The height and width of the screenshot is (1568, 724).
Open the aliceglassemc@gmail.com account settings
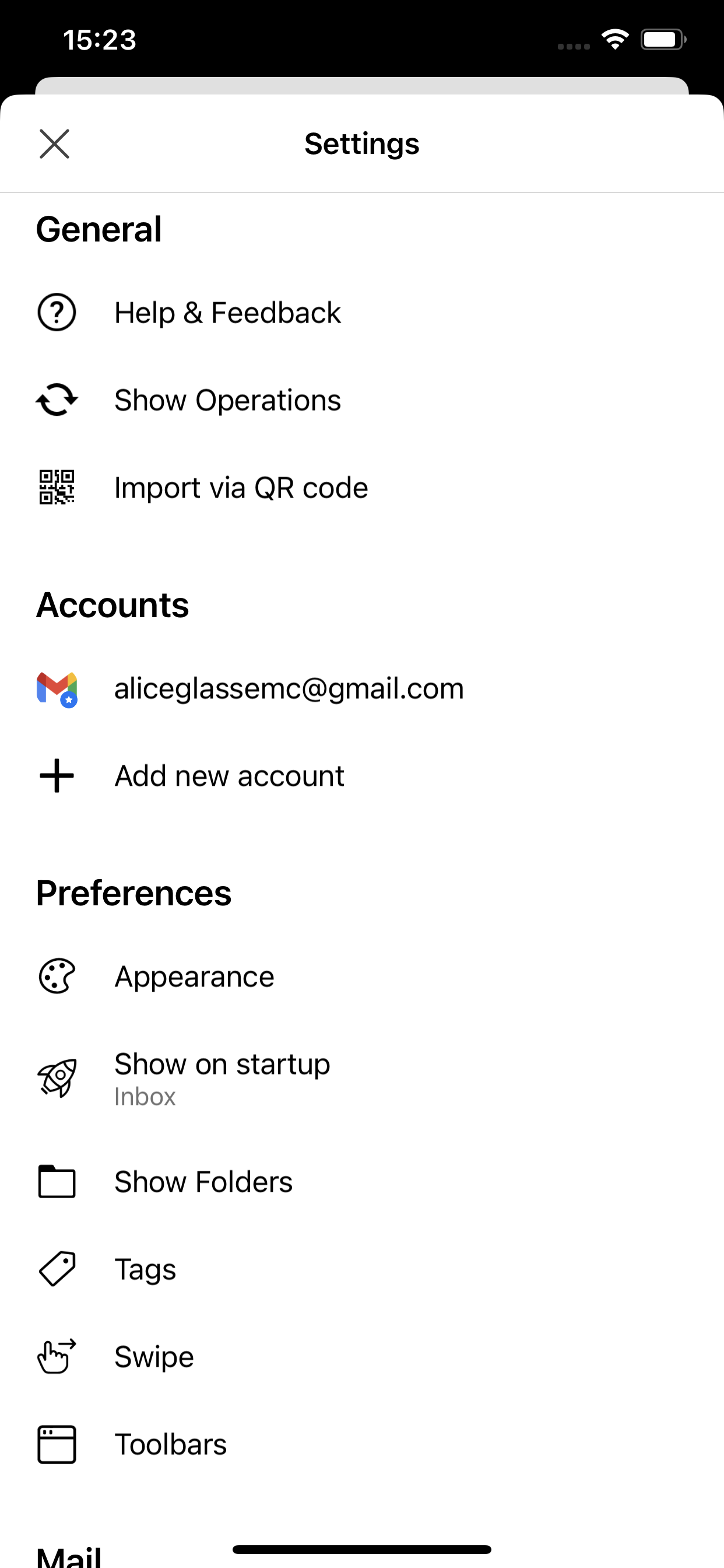tap(362, 689)
